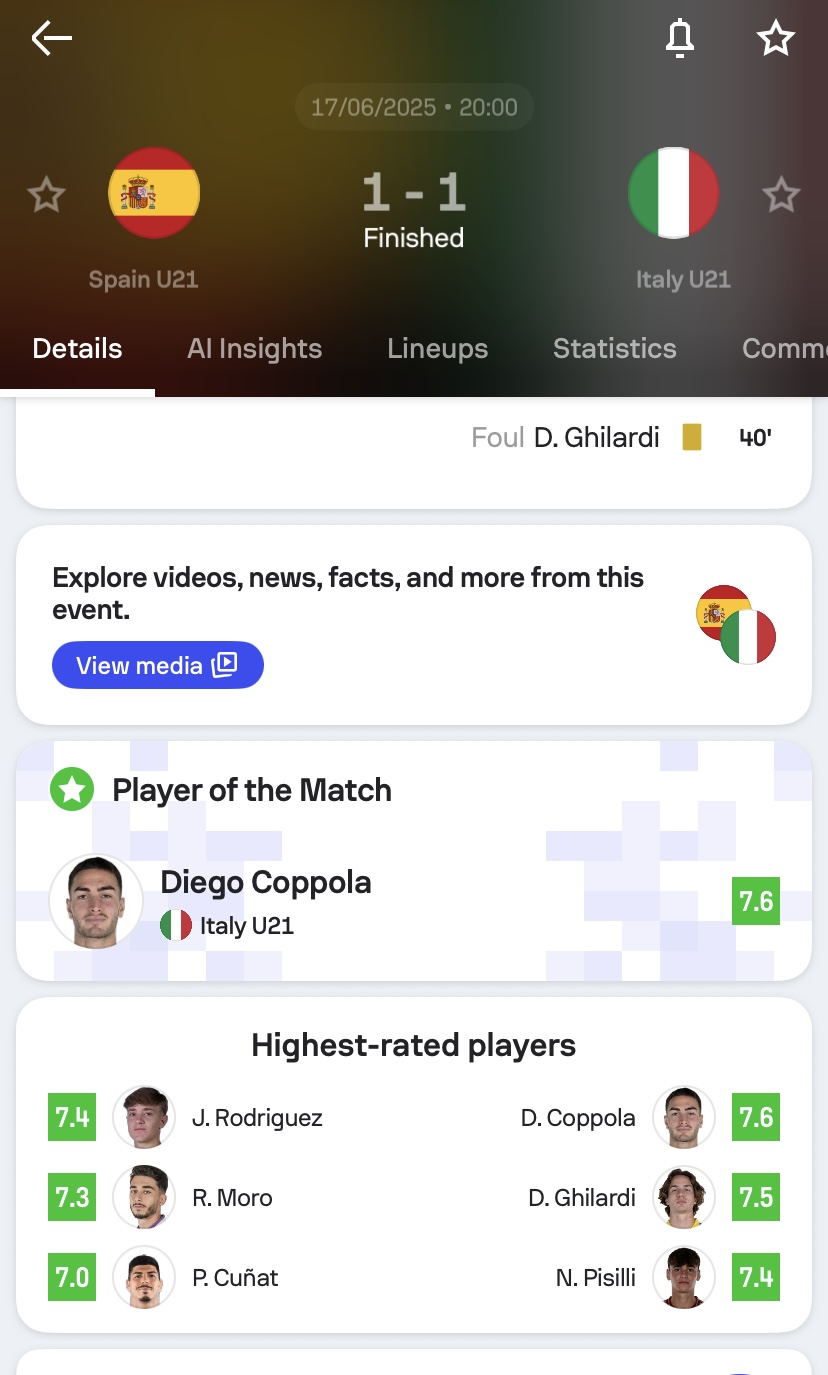Open Diego Coppola's Player of the Match card

tap(414, 902)
